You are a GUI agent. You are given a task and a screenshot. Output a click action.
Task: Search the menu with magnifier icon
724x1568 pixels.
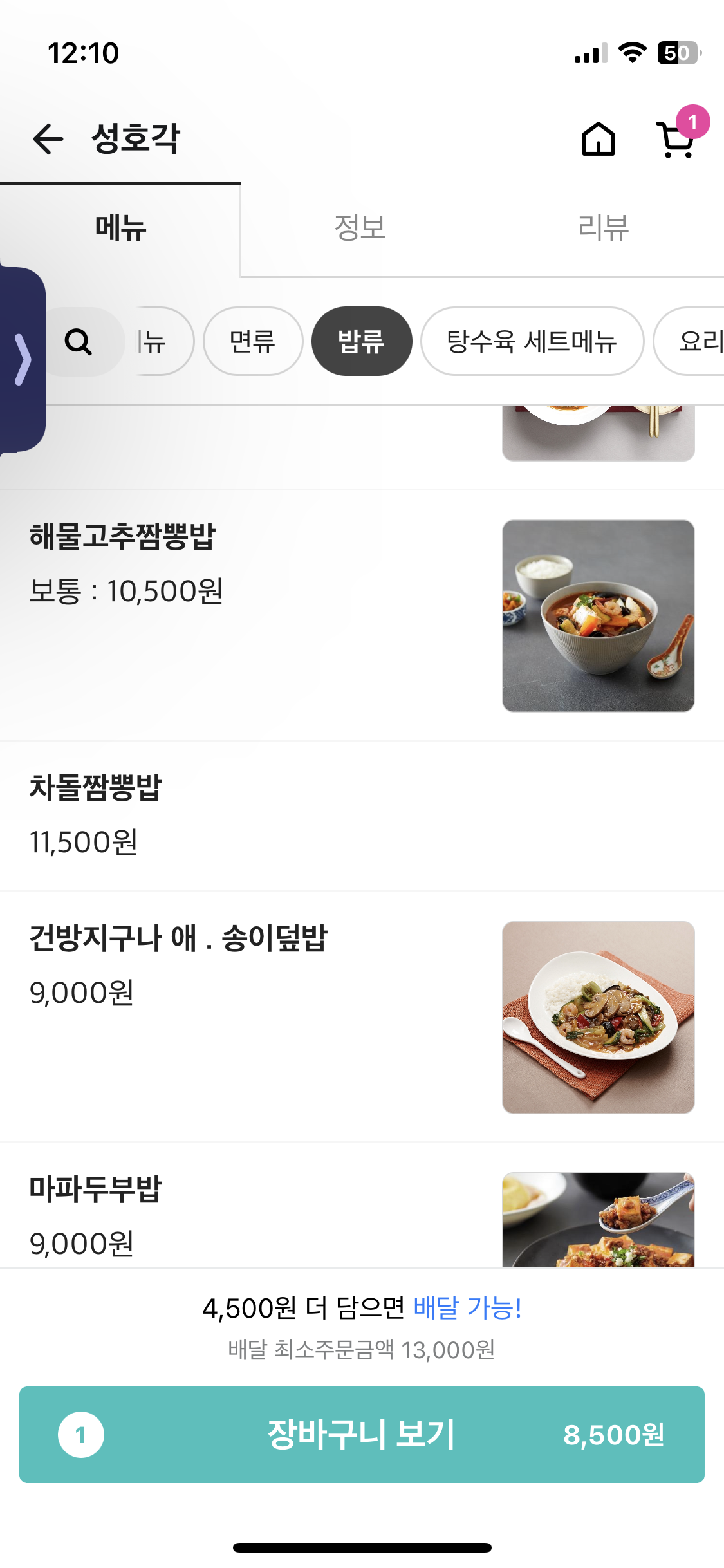(x=79, y=341)
